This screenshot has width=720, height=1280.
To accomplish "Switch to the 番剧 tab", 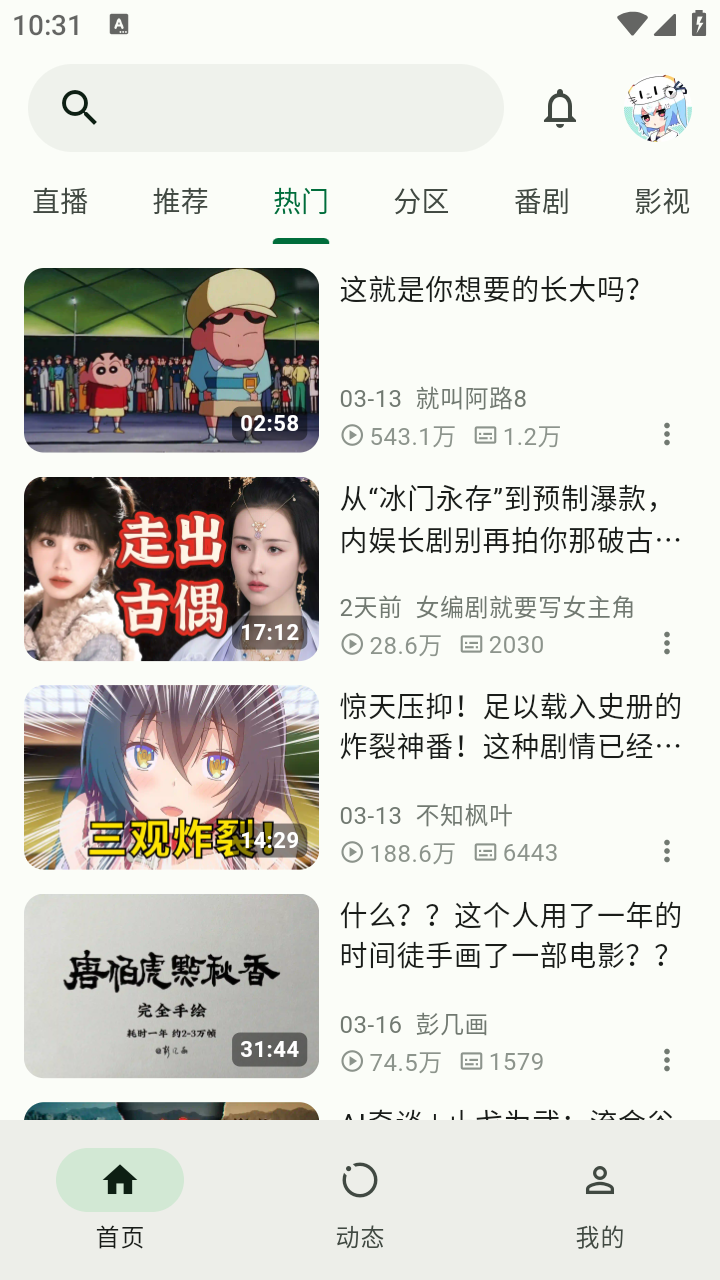I will pyautogui.click(x=541, y=202).
